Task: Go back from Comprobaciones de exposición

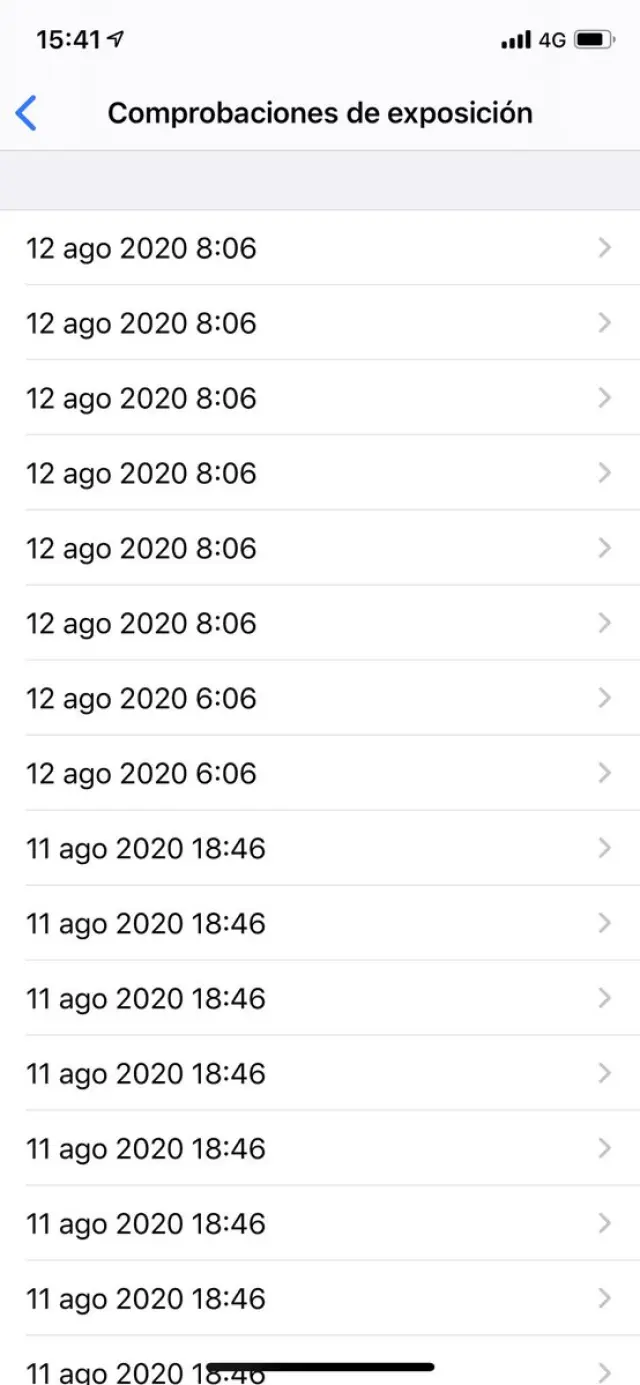Action: tap(27, 113)
